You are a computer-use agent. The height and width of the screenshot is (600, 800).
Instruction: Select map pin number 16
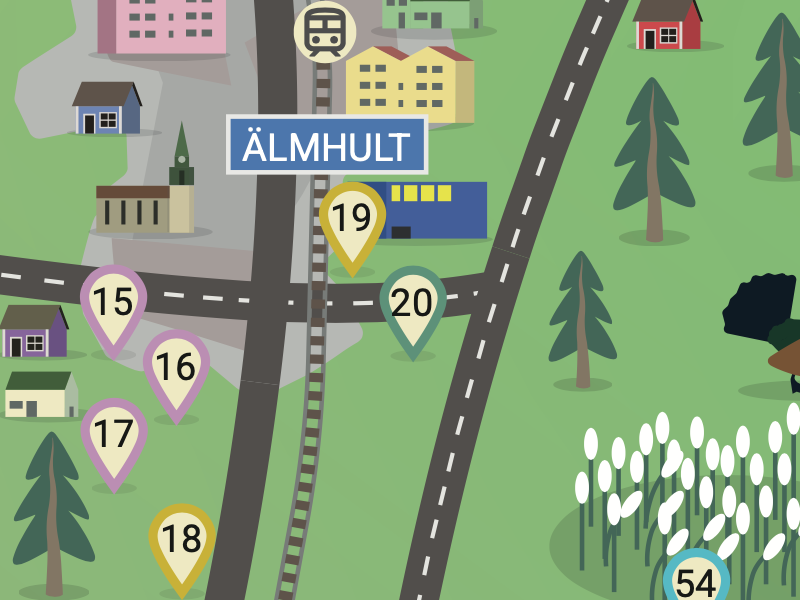176,367
